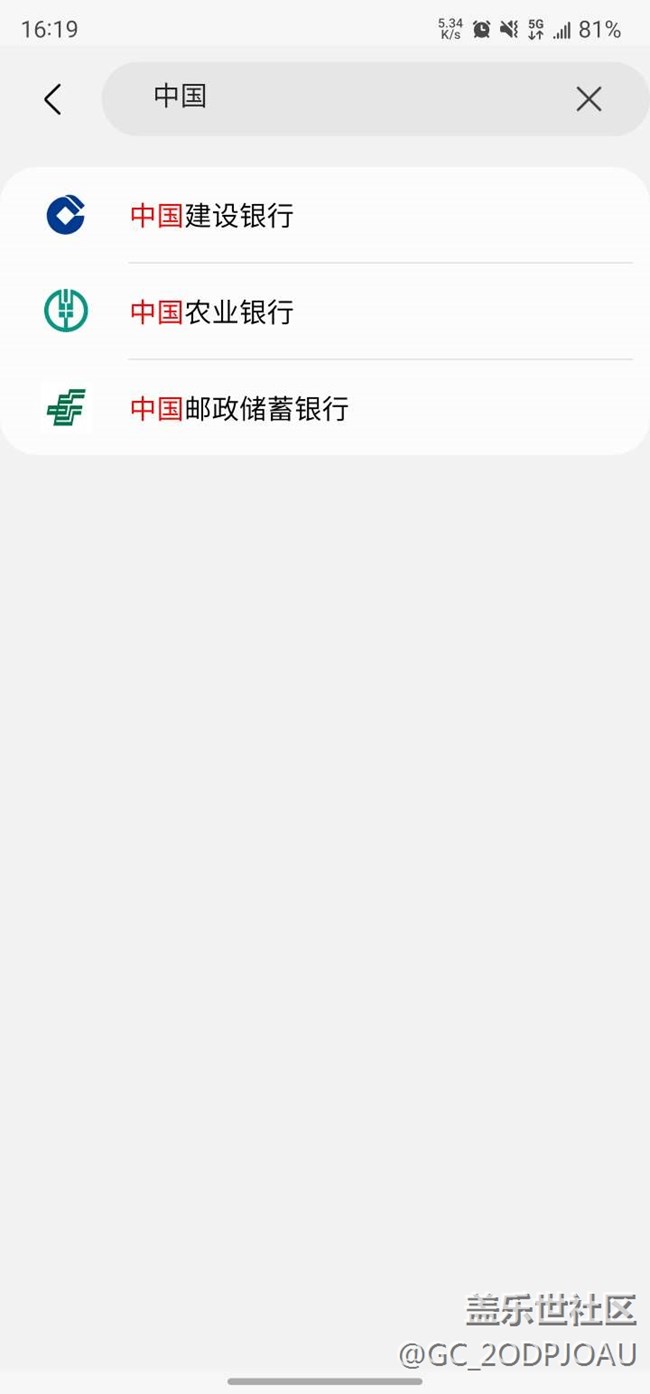
Task: Select 中国建设银行 from the results
Action: [212, 215]
